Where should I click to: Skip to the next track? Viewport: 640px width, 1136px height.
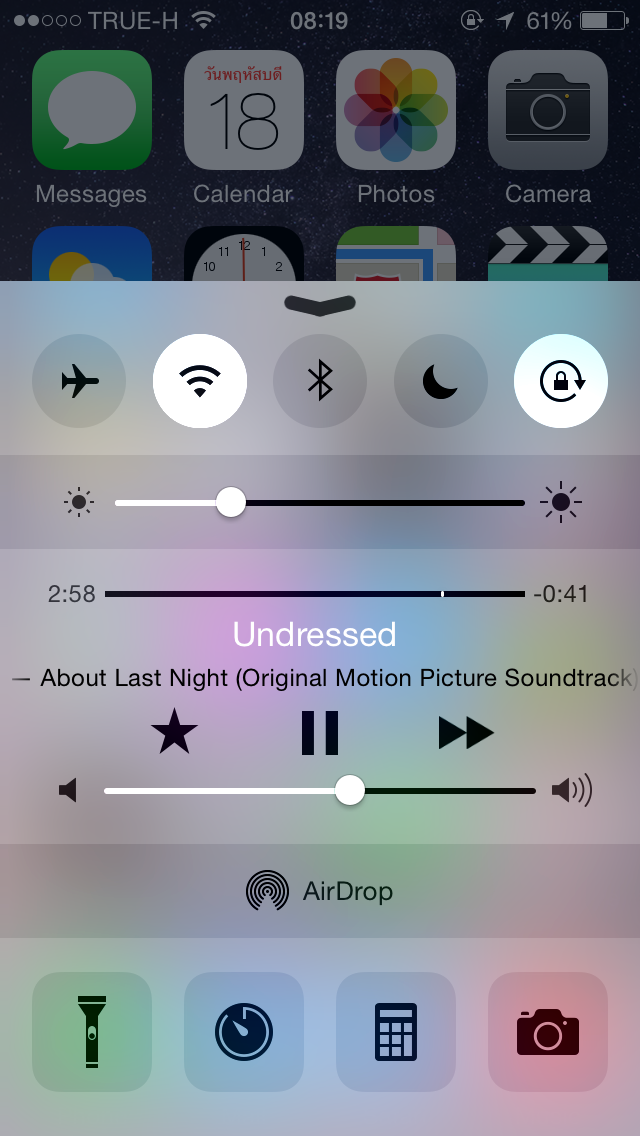466,733
